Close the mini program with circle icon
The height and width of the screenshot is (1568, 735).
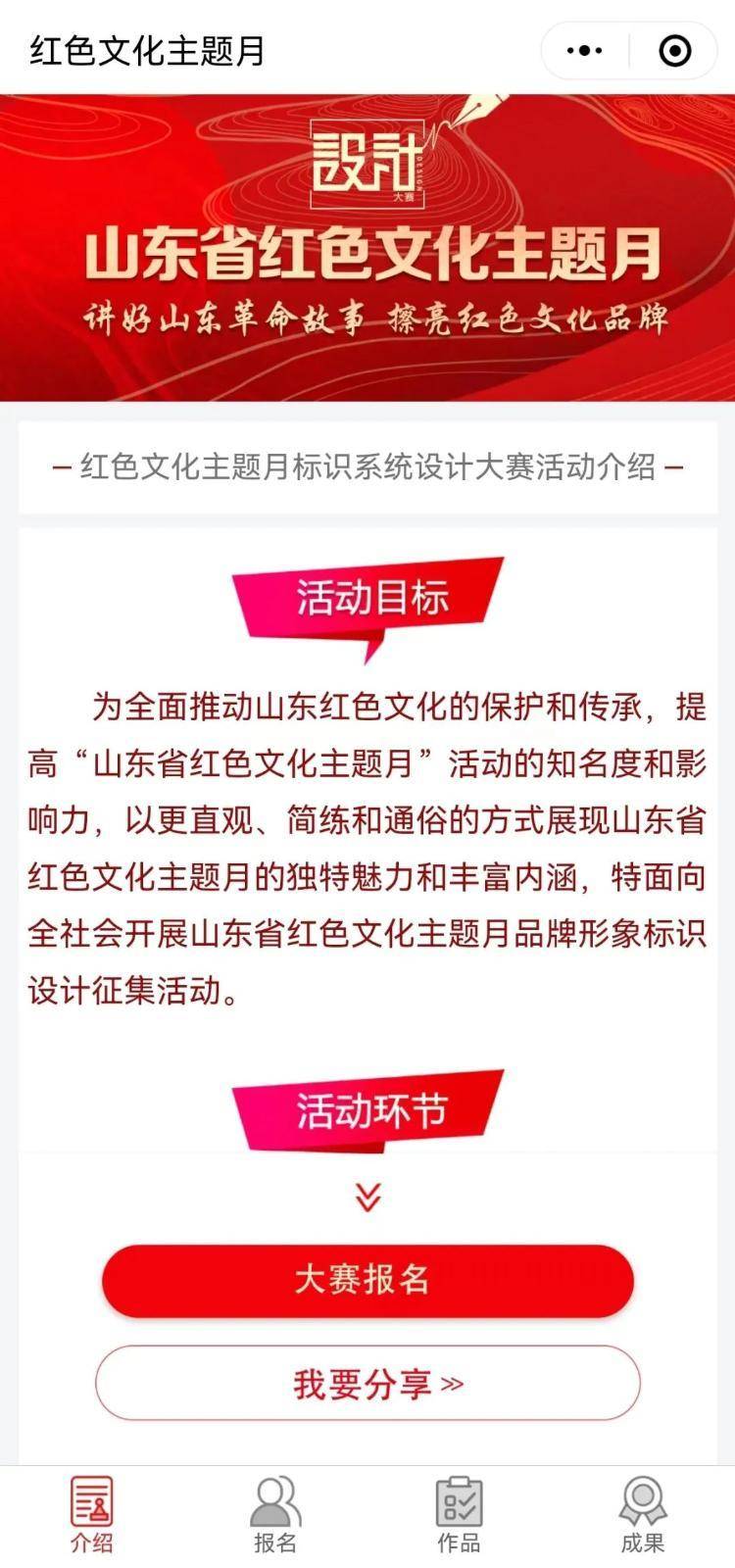pyautogui.click(x=674, y=51)
